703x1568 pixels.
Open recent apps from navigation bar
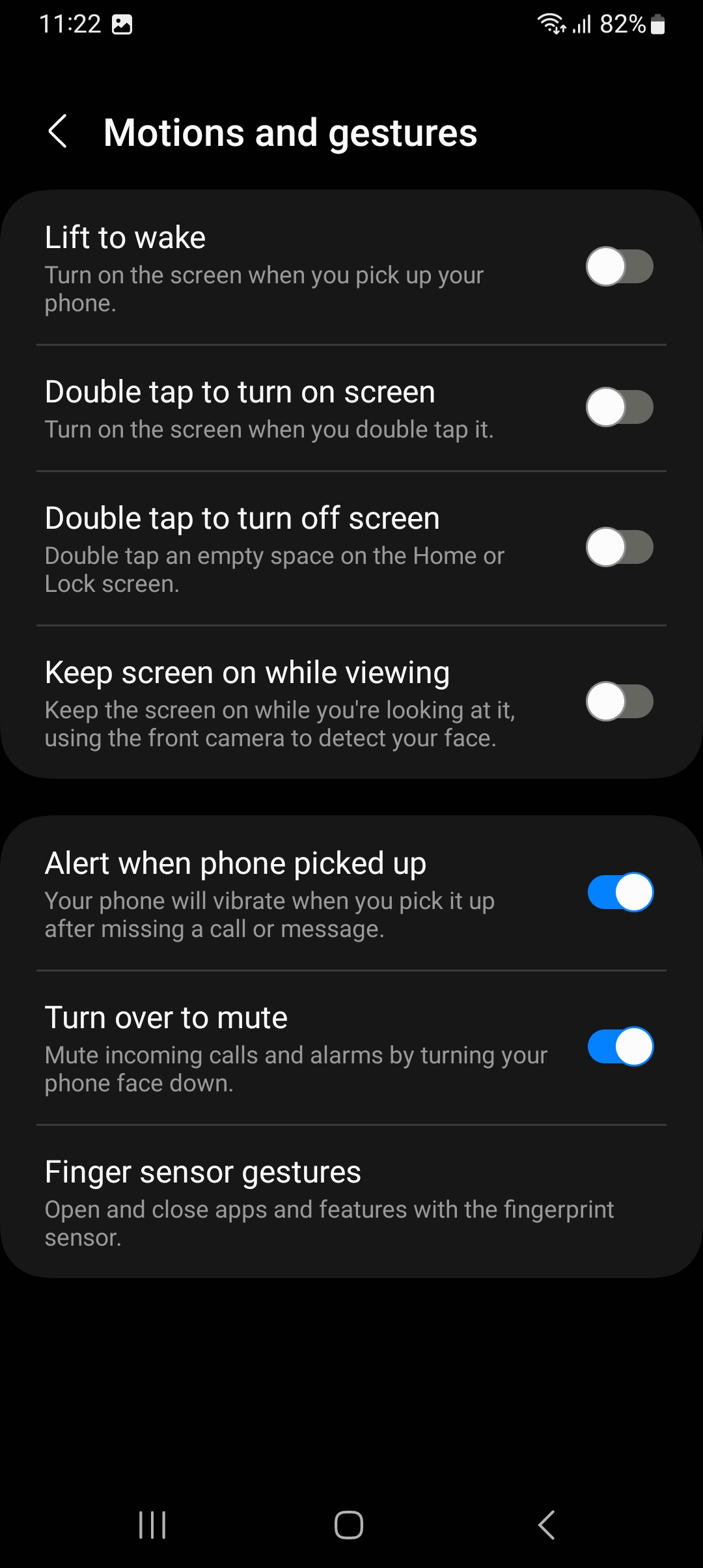tap(152, 1525)
